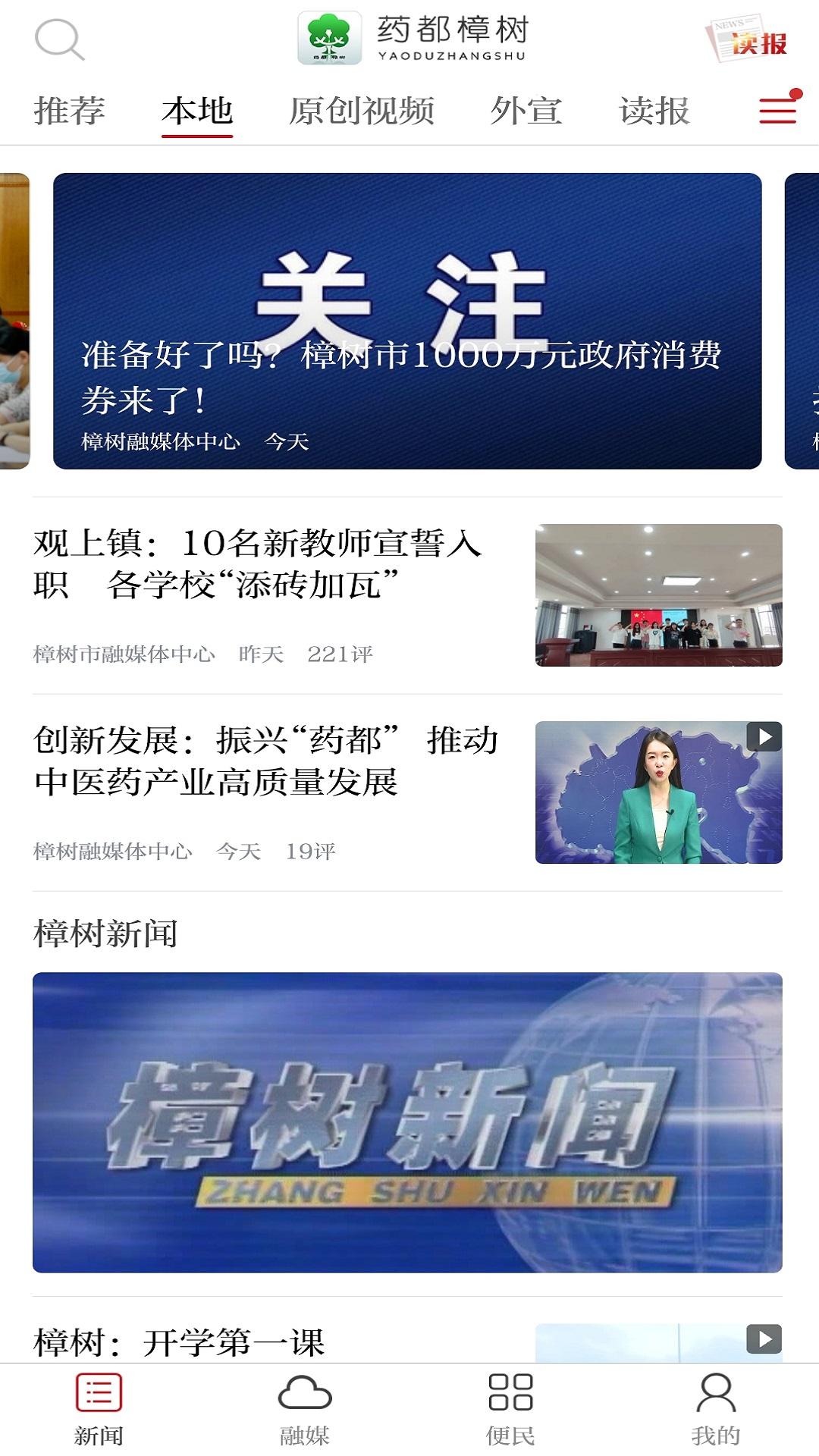
Task: Open the 外宣 tab
Action: (528, 109)
